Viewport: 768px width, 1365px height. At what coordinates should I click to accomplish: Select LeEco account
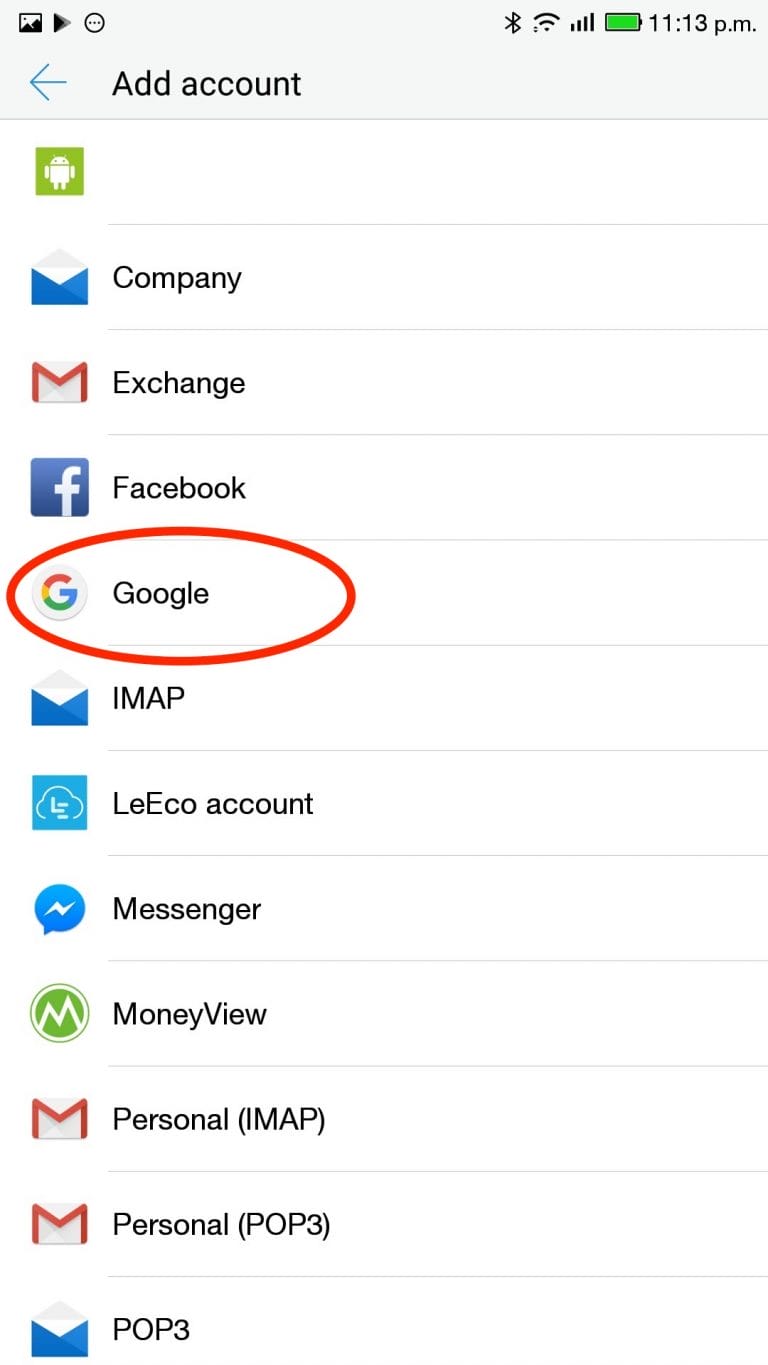click(384, 803)
